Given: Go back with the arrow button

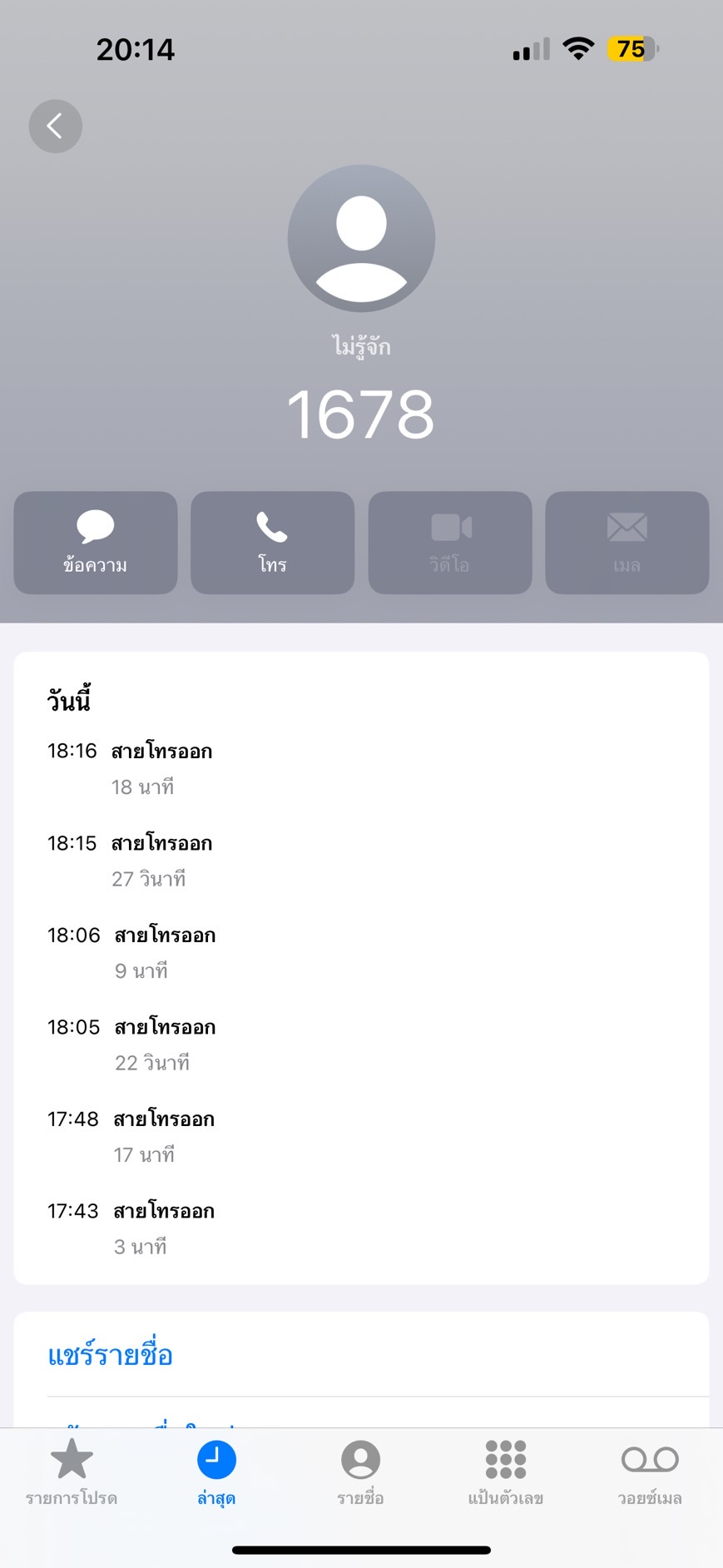Looking at the screenshot, I should click(x=55, y=127).
